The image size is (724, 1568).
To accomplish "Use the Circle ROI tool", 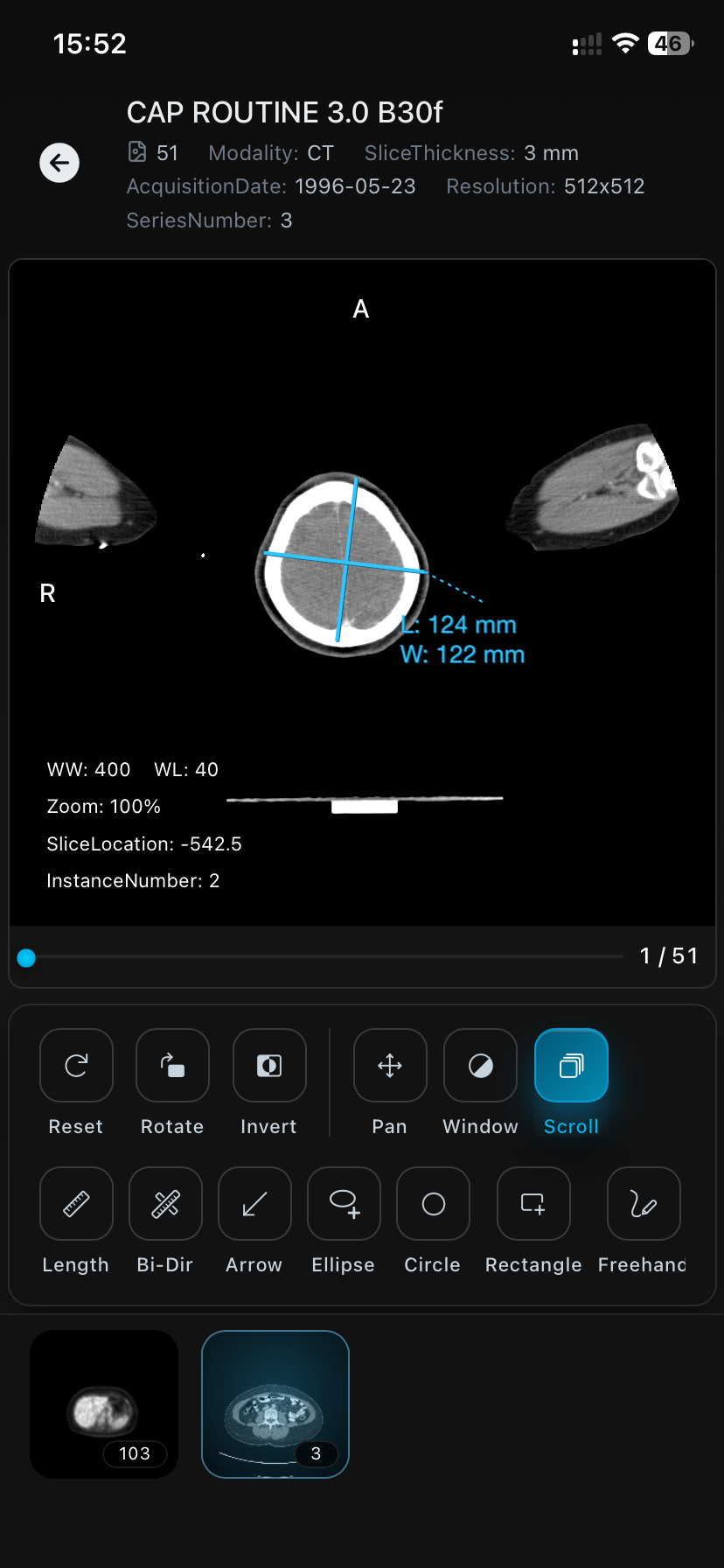I will coord(433,1203).
